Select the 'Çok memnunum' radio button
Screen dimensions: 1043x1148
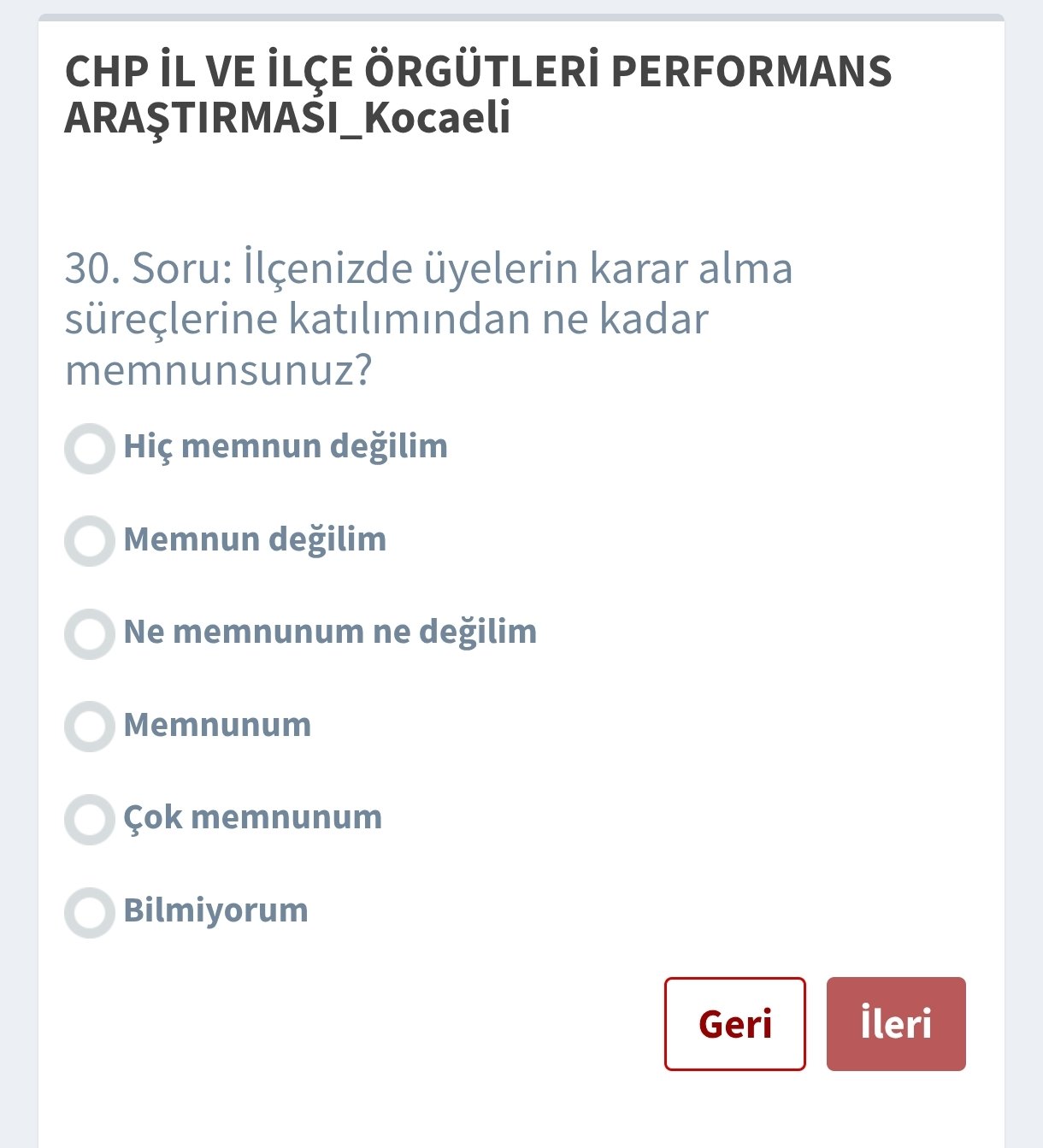(x=90, y=820)
